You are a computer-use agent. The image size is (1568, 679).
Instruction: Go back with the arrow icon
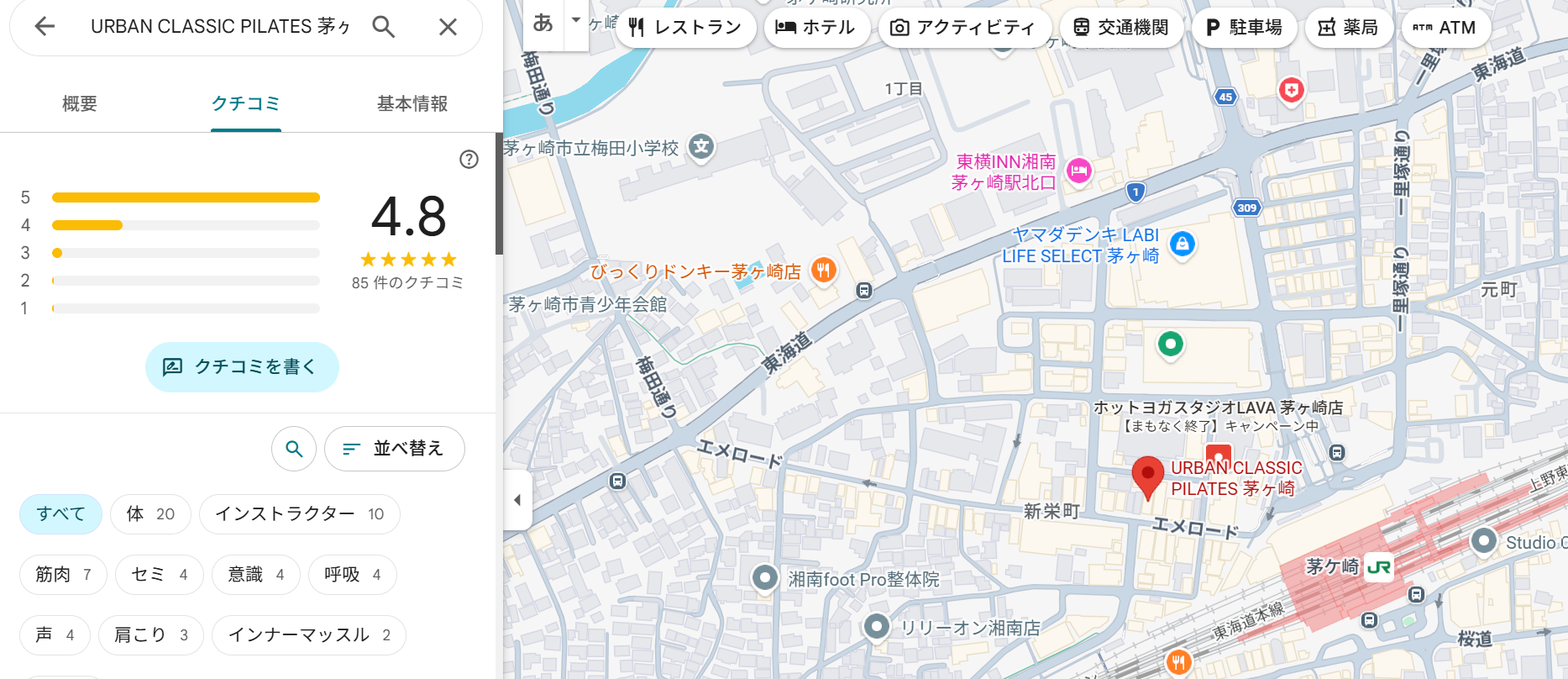[x=45, y=27]
